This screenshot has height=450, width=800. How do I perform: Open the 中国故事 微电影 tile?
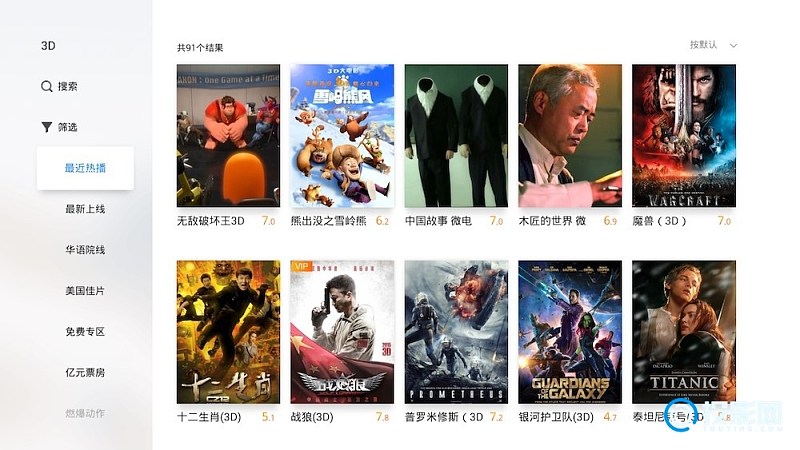tap(456, 136)
